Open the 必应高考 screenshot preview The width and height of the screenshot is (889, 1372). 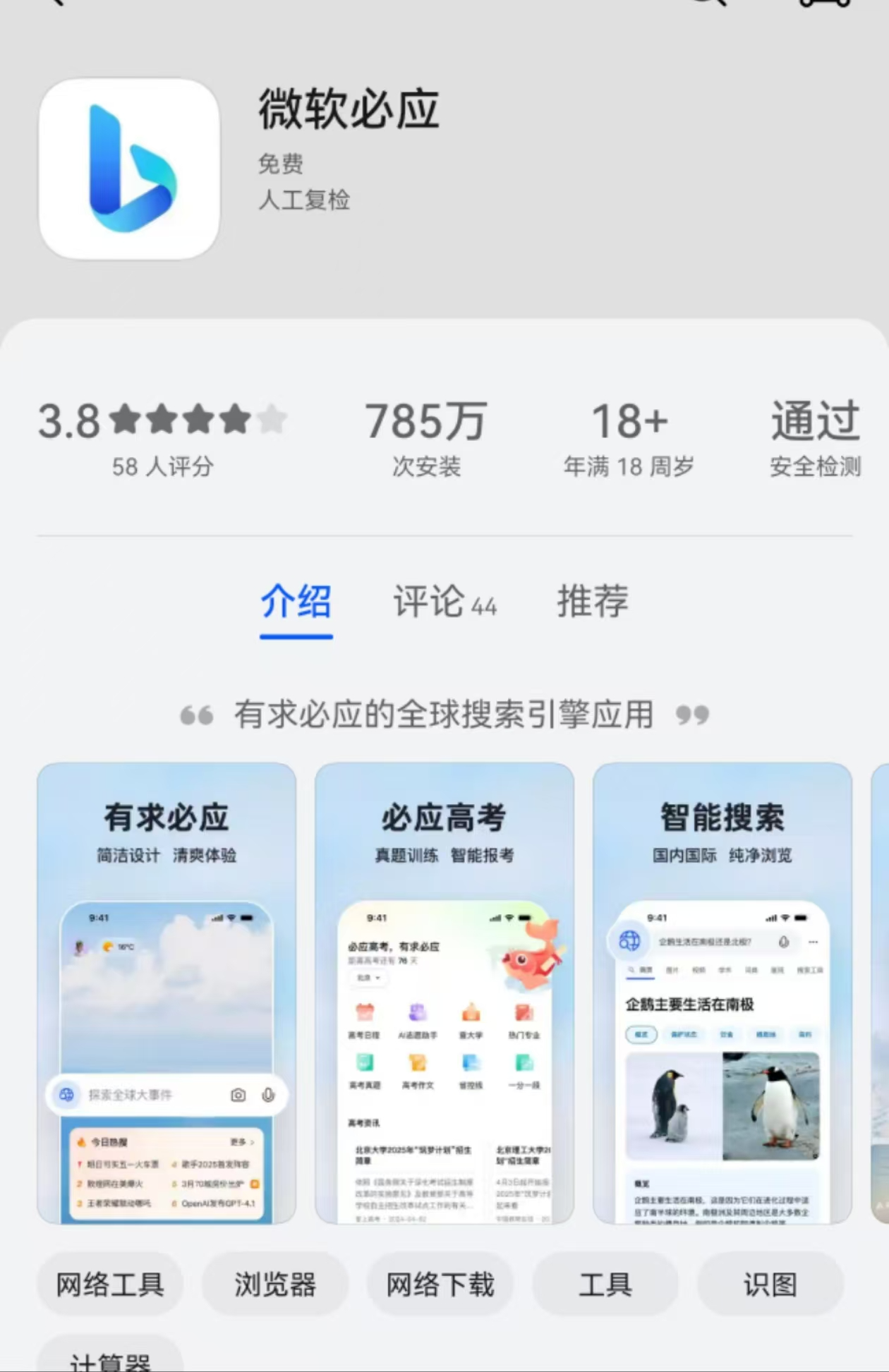click(x=445, y=993)
